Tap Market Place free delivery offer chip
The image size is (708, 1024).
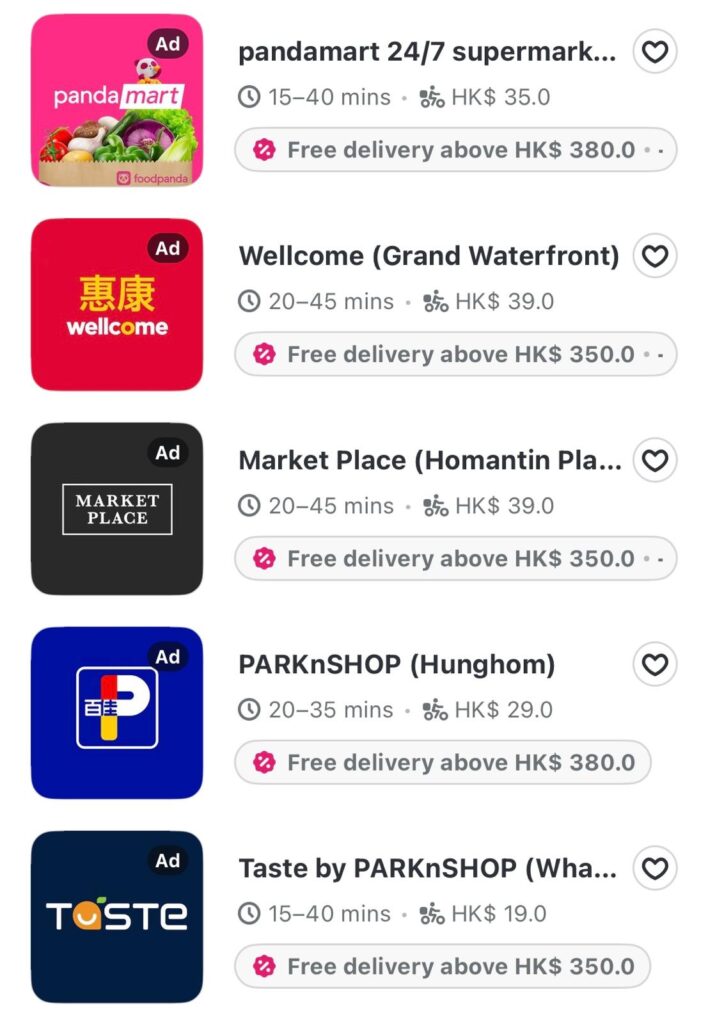tap(455, 558)
